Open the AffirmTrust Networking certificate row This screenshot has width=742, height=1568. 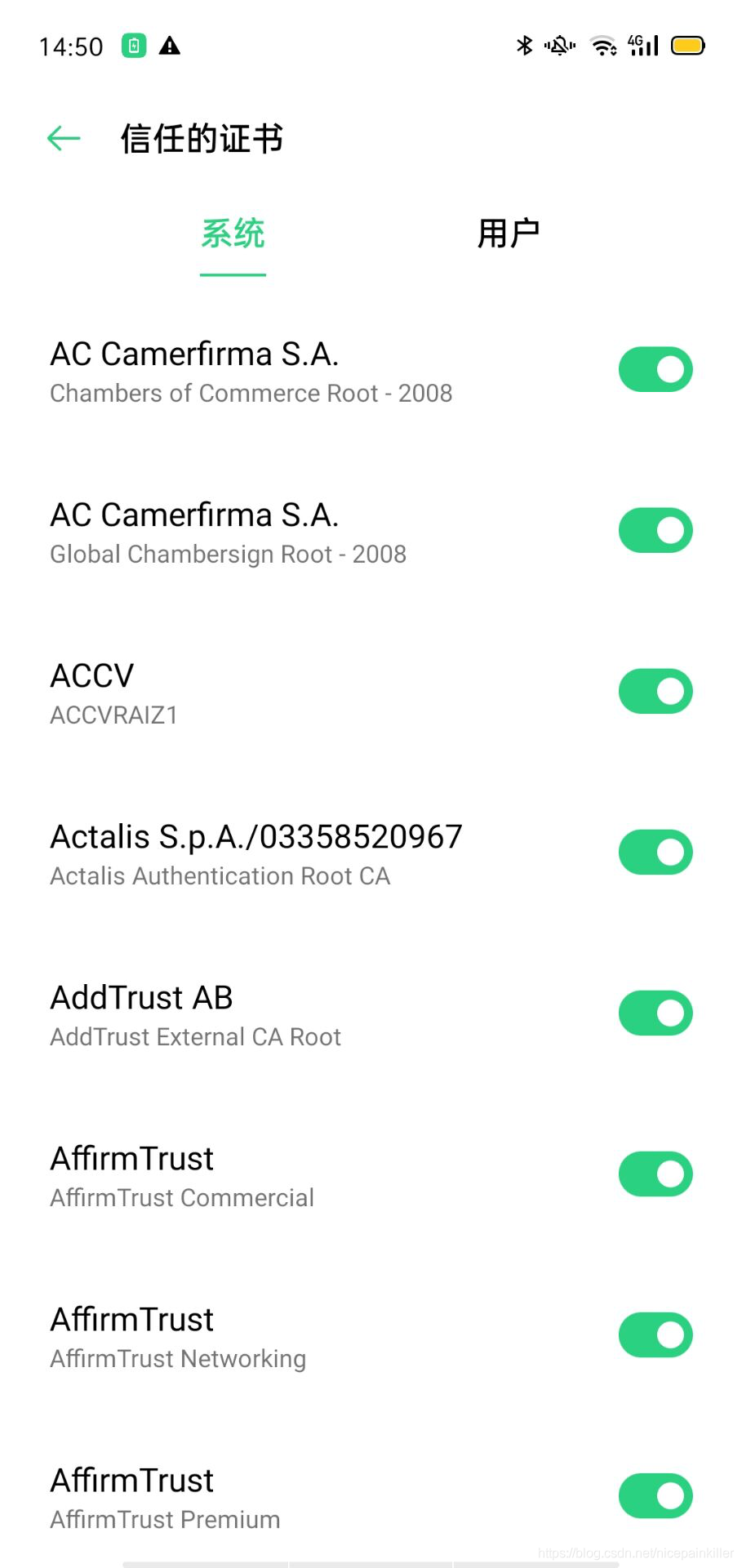pos(178,1338)
